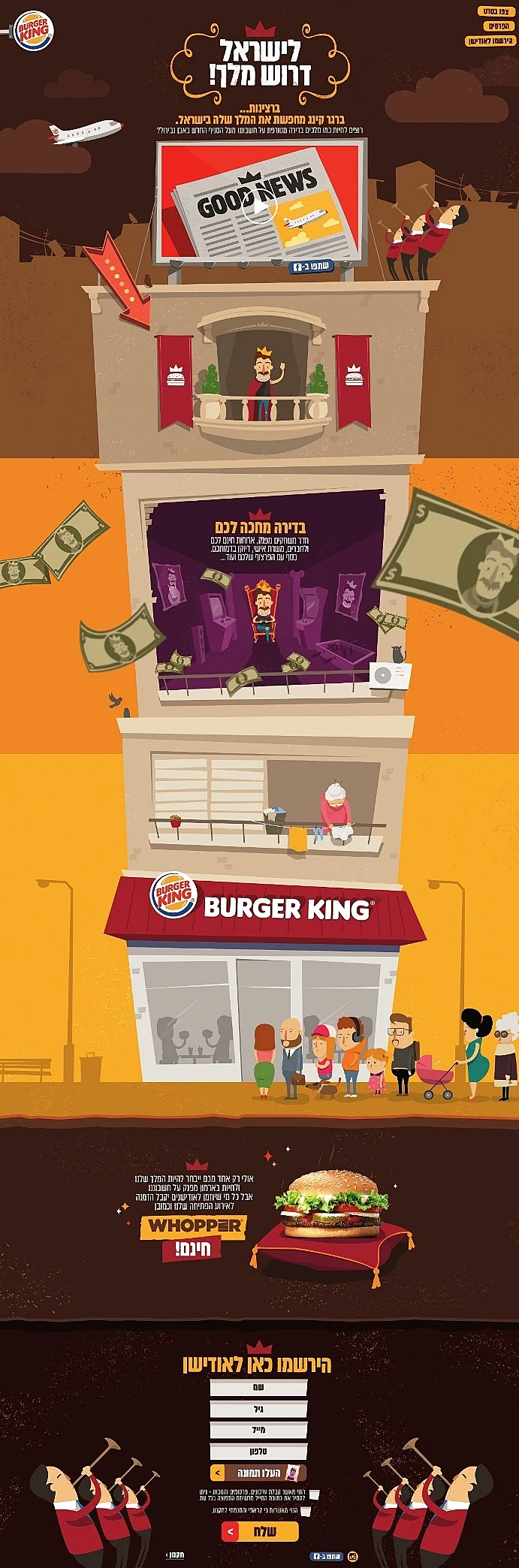Focus the email field 'מייל'
This screenshot has width=519, height=1568.
coord(258,1431)
